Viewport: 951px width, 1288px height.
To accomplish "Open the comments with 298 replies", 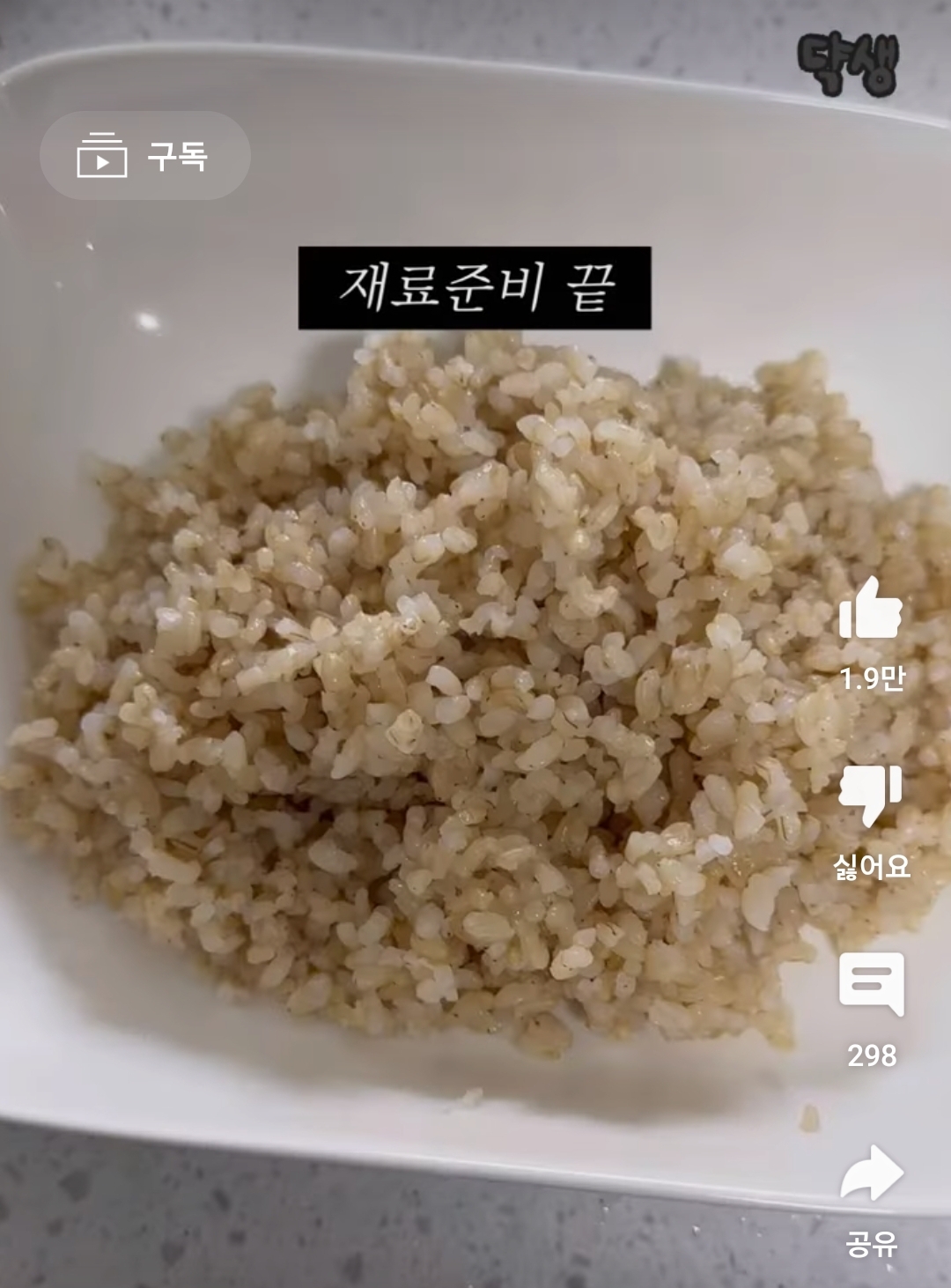I will click(x=871, y=984).
